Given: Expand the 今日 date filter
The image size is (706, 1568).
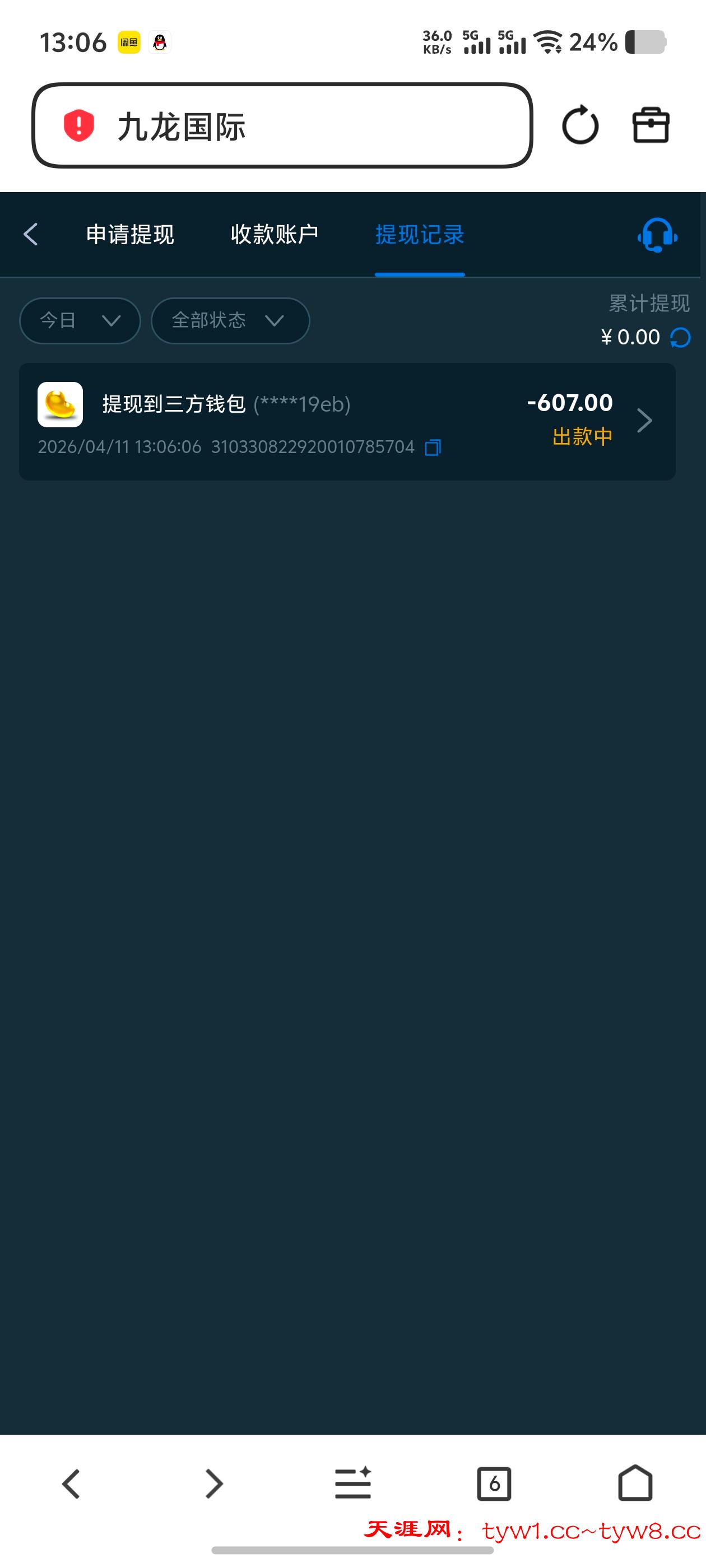Looking at the screenshot, I should click(80, 320).
